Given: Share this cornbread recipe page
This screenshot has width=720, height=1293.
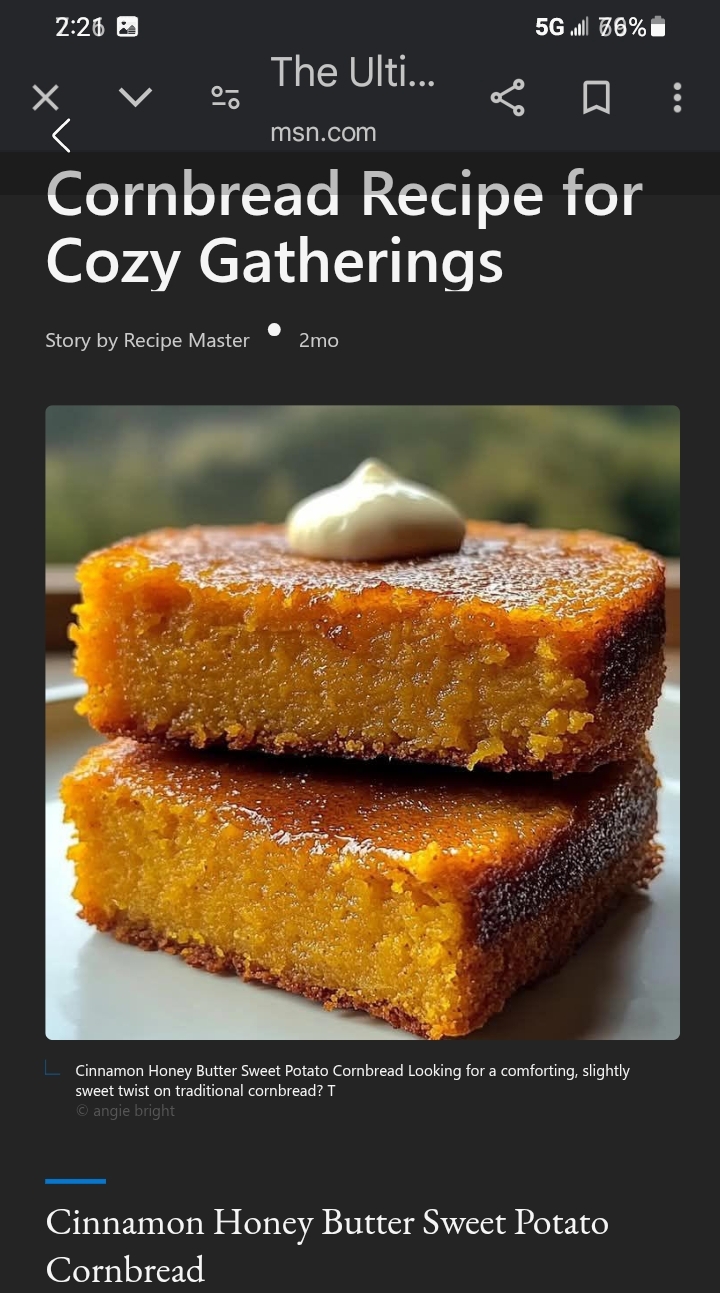Looking at the screenshot, I should pyautogui.click(x=507, y=97).
